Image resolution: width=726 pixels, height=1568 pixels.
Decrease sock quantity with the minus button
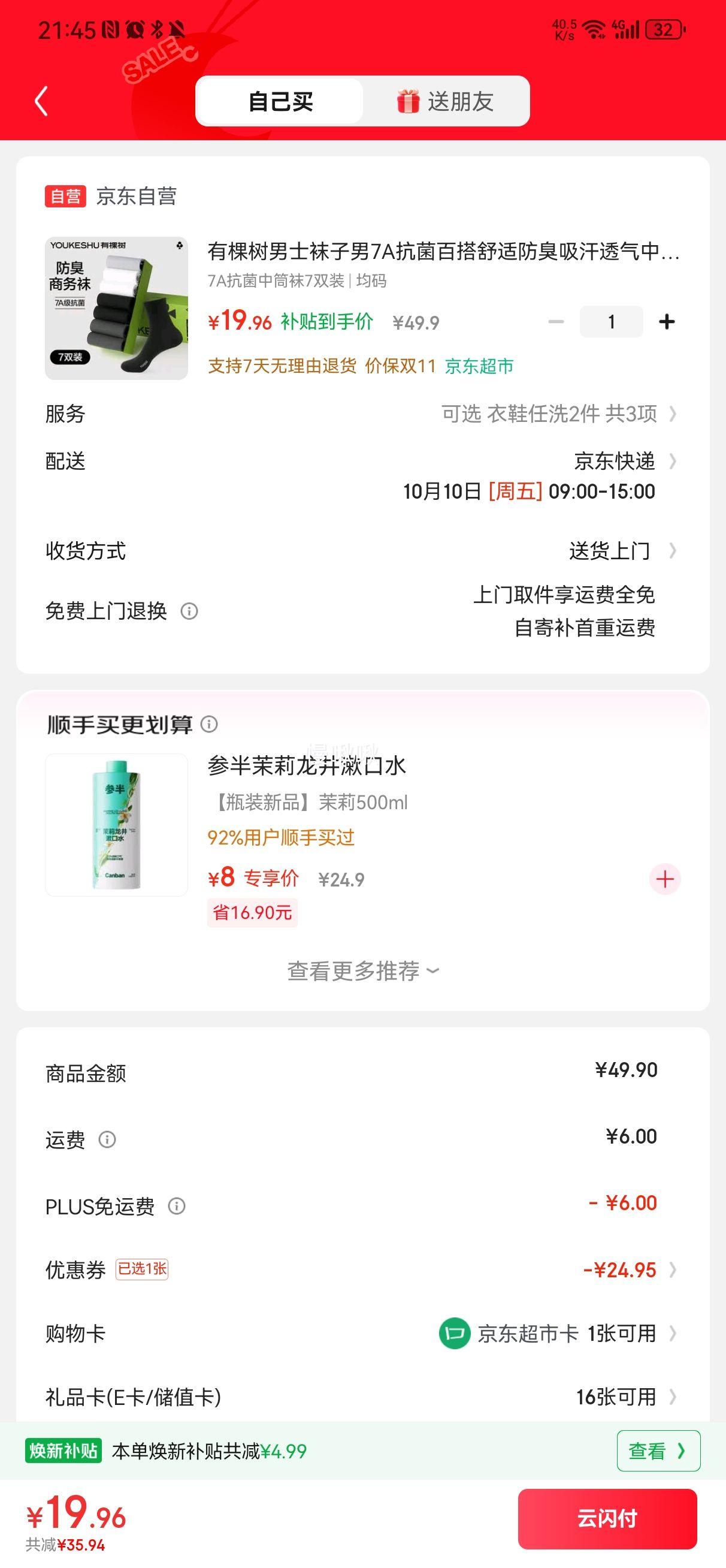[x=556, y=322]
